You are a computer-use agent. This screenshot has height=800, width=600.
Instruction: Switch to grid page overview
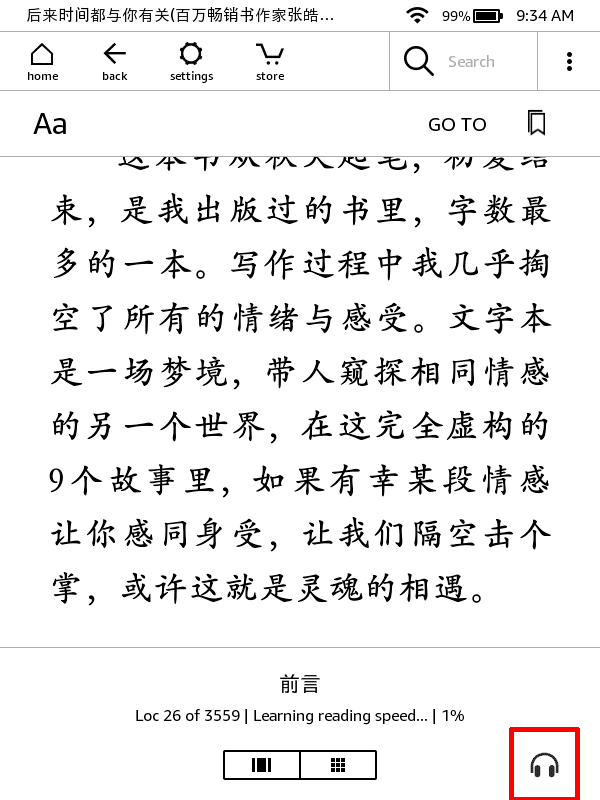338,765
